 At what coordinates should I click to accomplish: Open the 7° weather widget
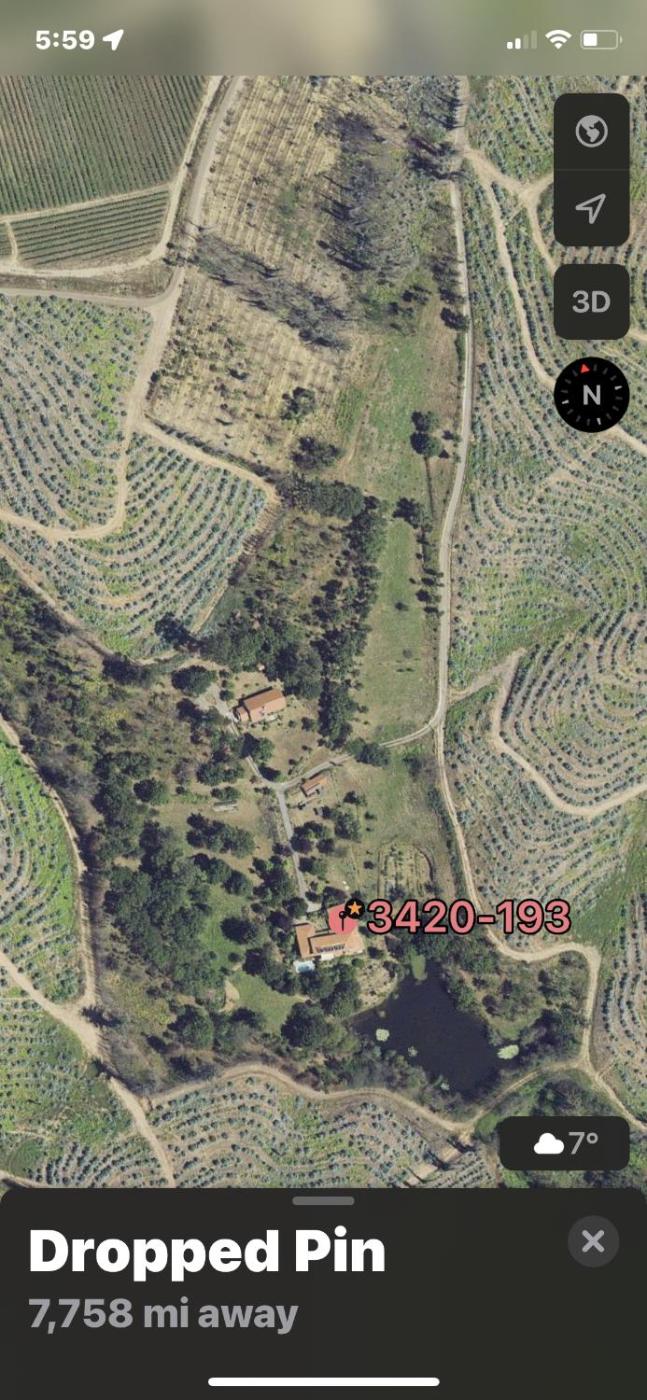click(565, 1144)
